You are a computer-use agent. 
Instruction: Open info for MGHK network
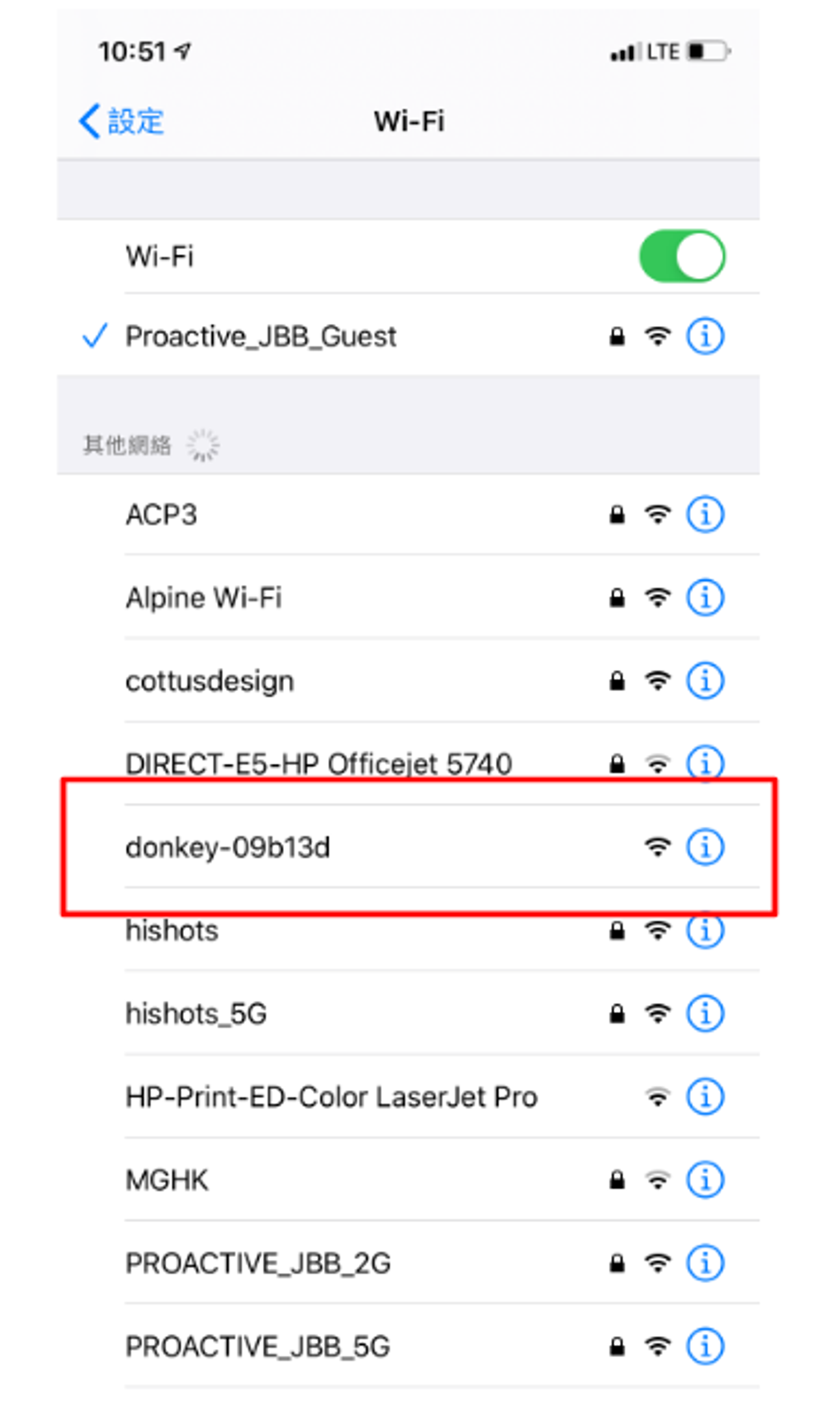[x=704, y=1180]
